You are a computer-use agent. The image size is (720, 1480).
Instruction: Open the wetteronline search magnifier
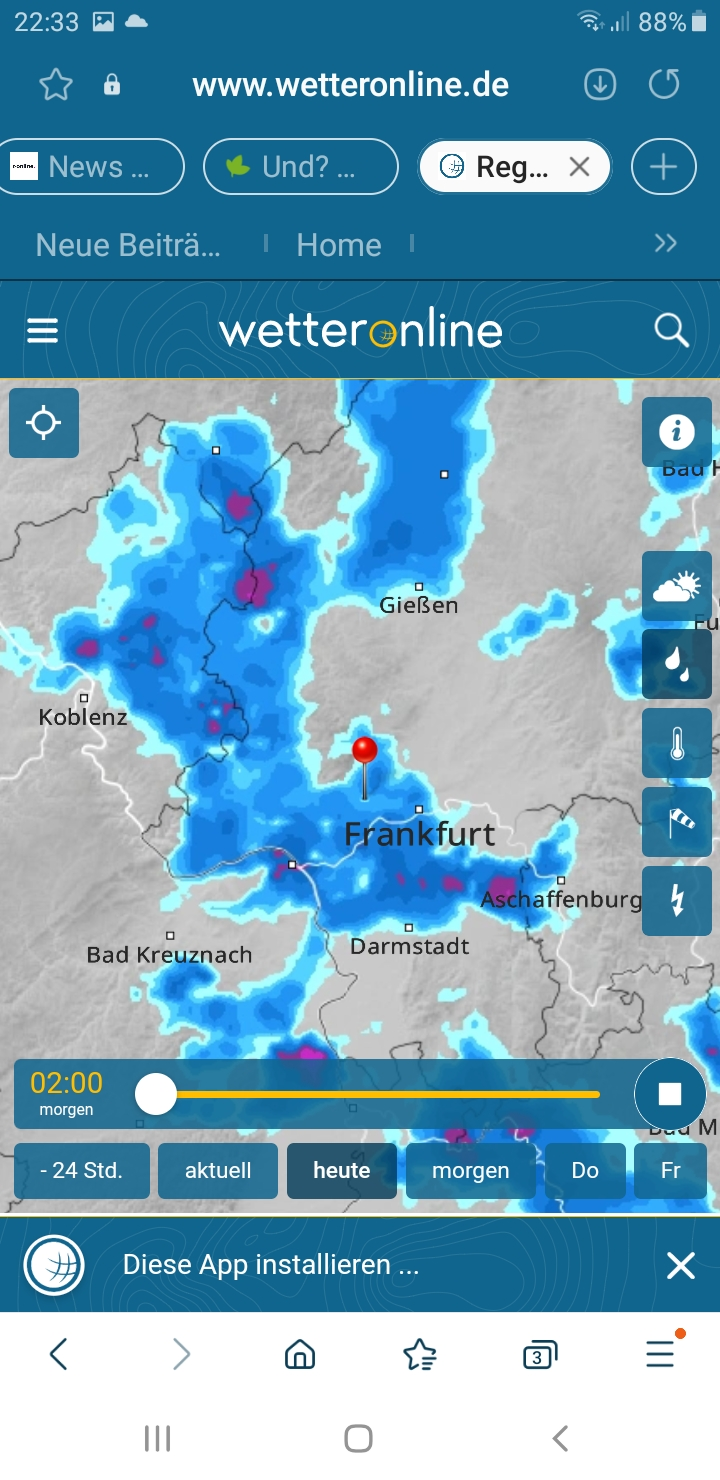click(672, 330)
